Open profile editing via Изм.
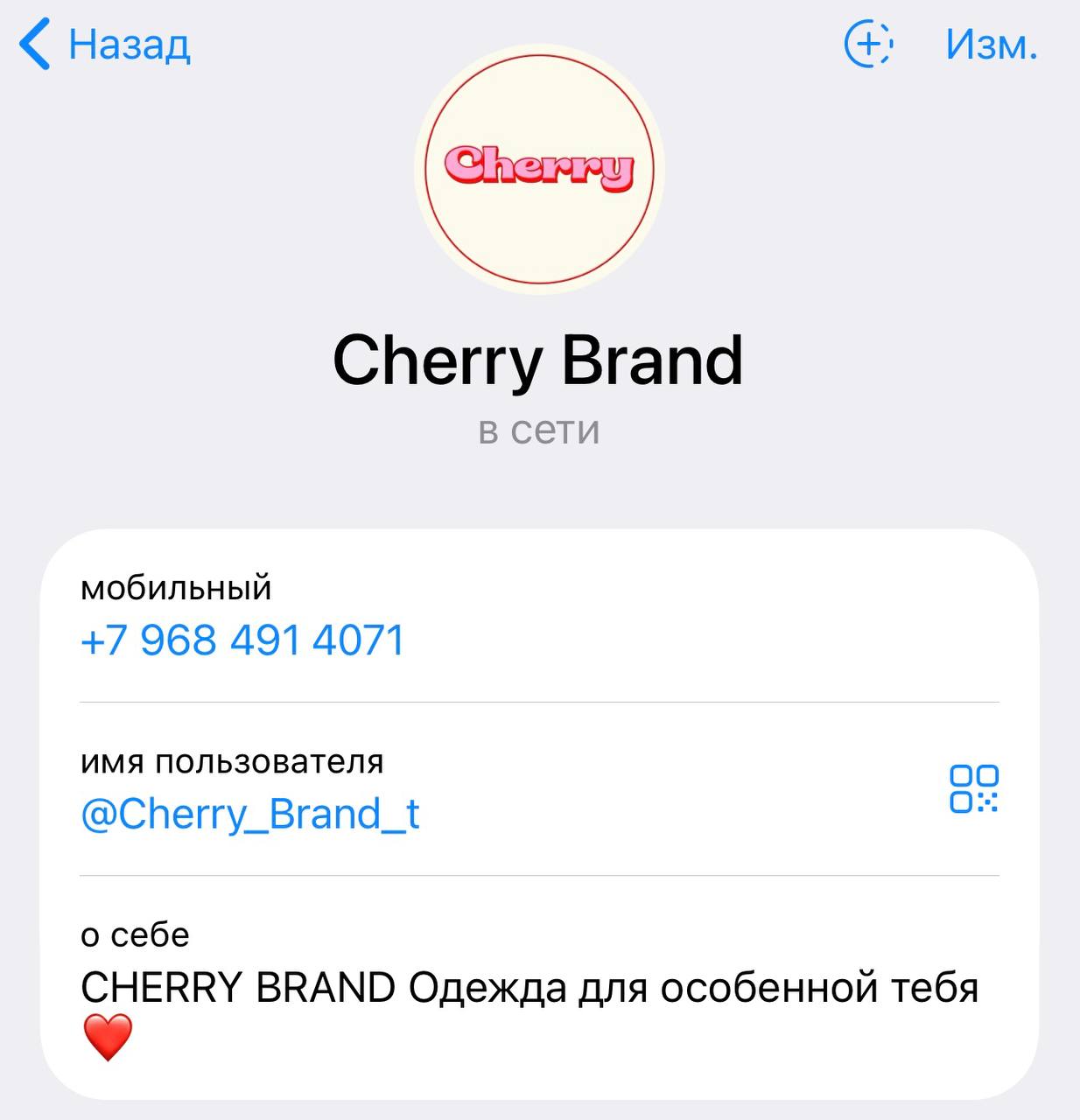 tap(991, 45)
